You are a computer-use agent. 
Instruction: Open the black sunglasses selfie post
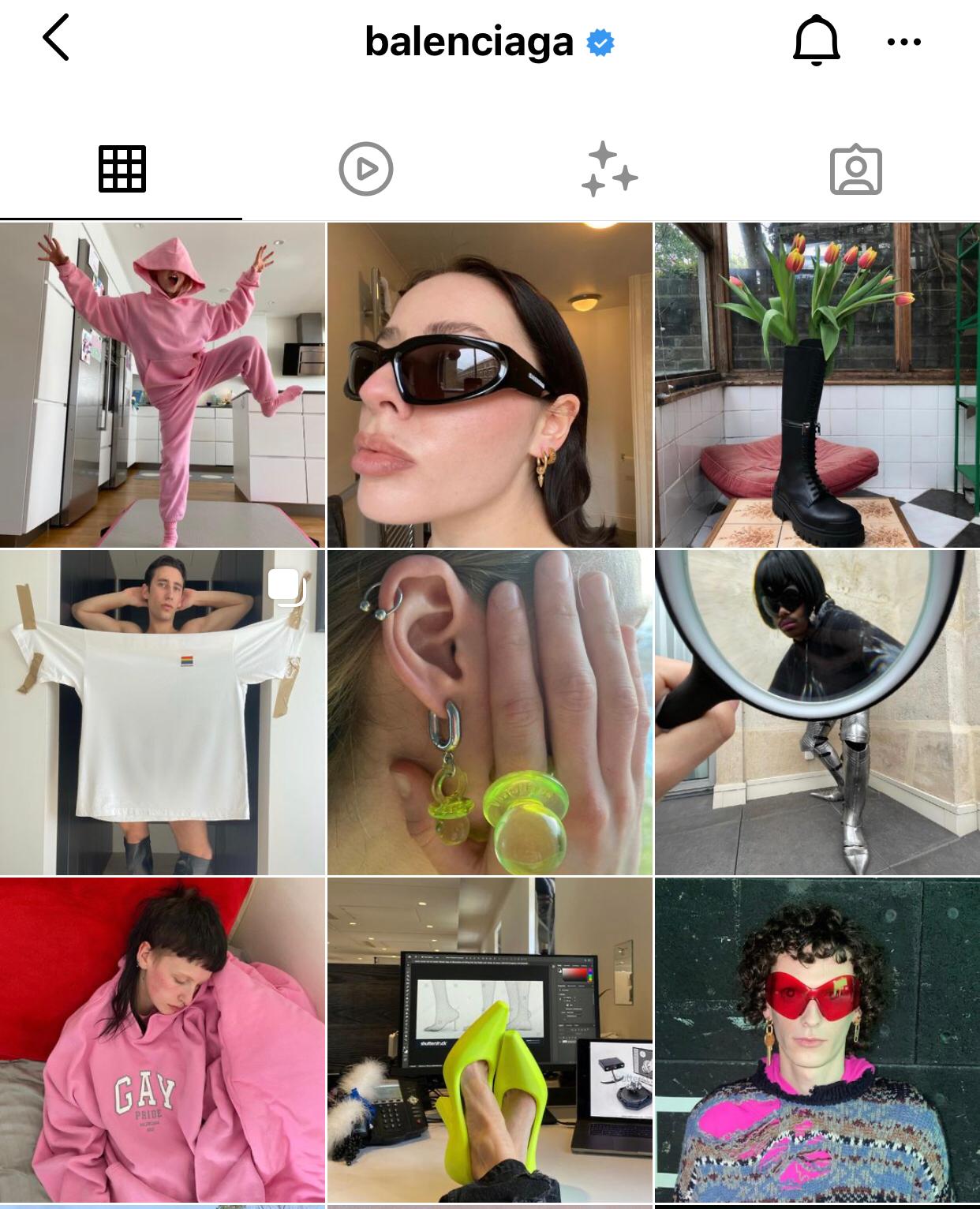(x=489, y=385)
